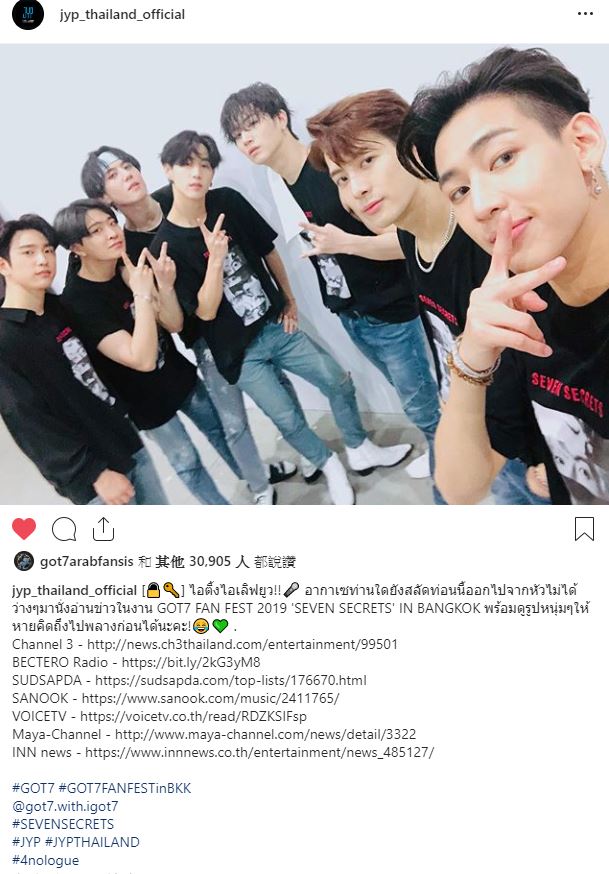
Task: Open the post overflow menu
Action: [585, 15]
